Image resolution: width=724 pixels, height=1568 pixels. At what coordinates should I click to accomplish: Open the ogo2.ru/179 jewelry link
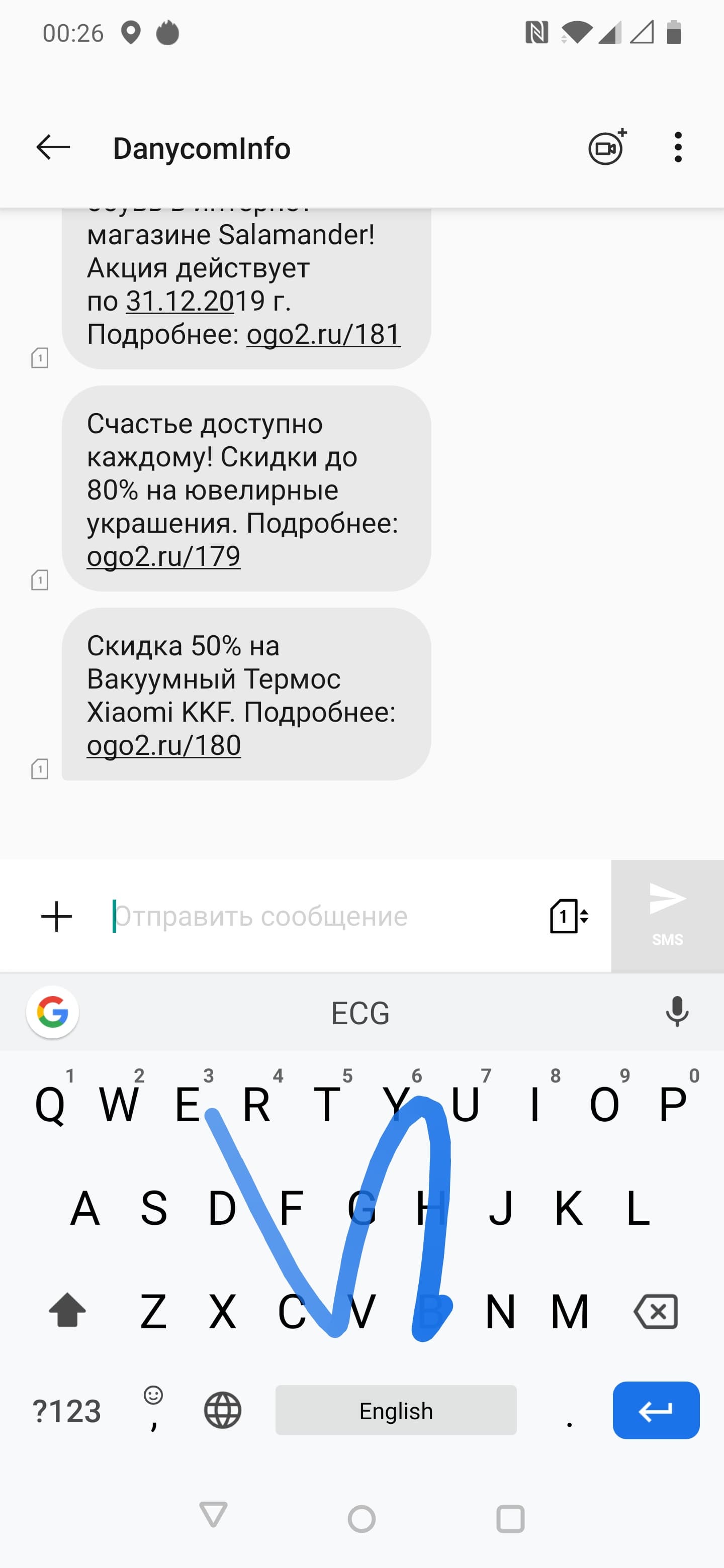[163, 556]
